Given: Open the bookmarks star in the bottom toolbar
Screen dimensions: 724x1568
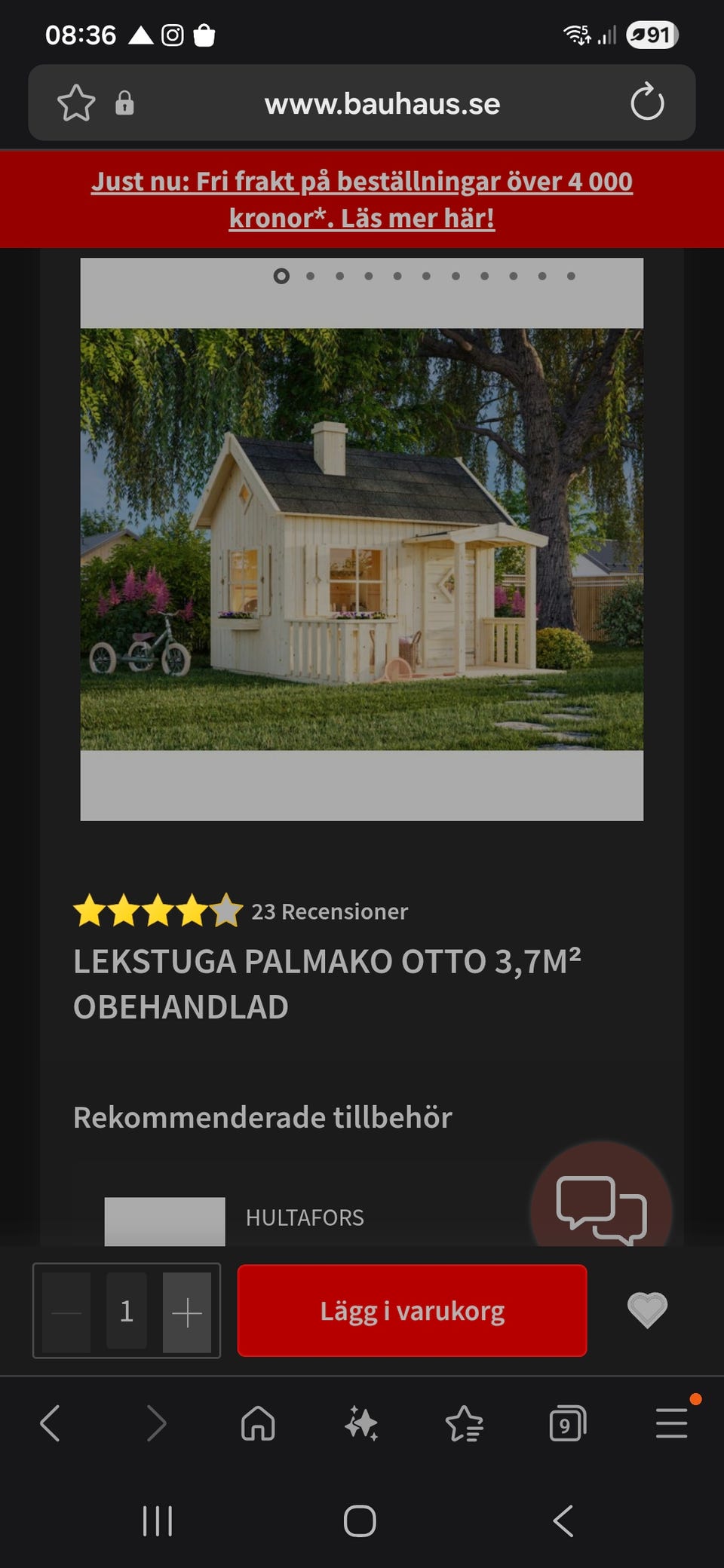Looking at the screenshot, I should (465, 1423).
